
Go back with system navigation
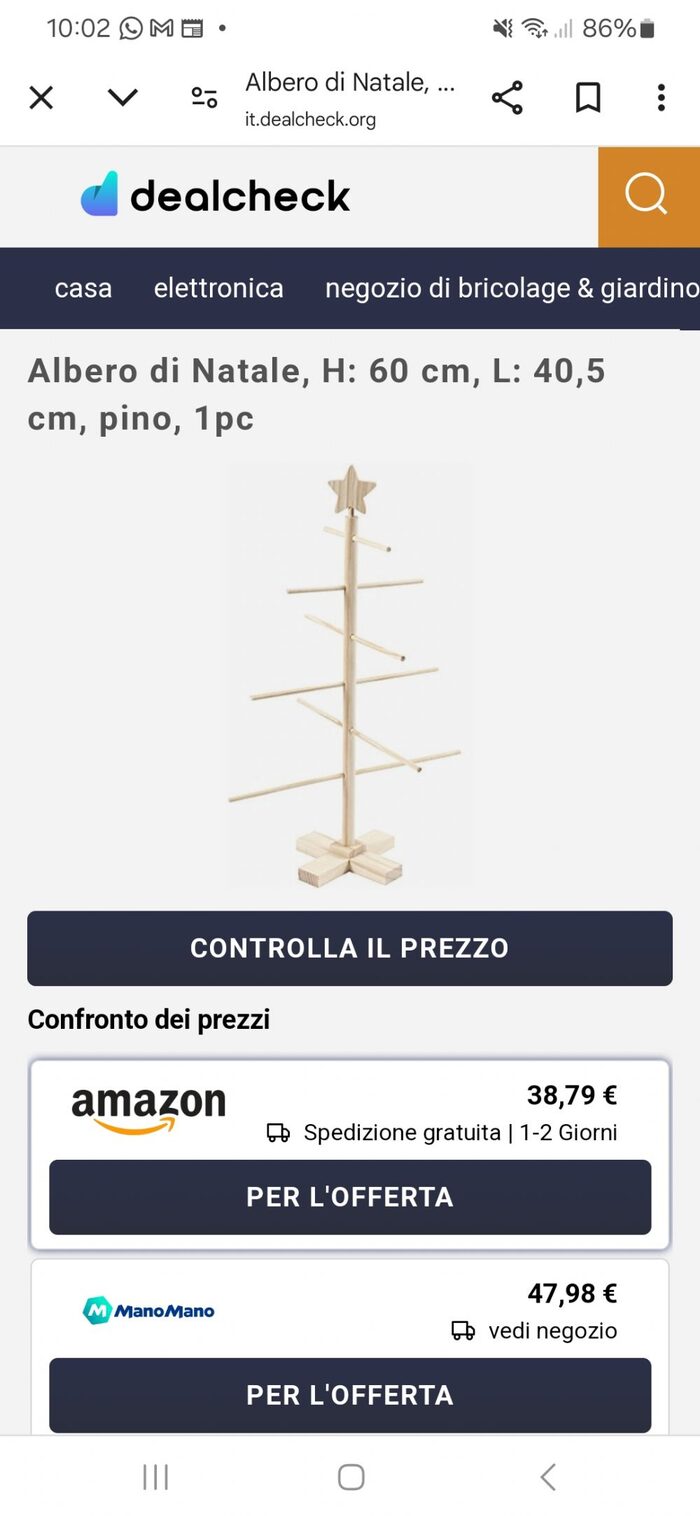point(547,1477)
